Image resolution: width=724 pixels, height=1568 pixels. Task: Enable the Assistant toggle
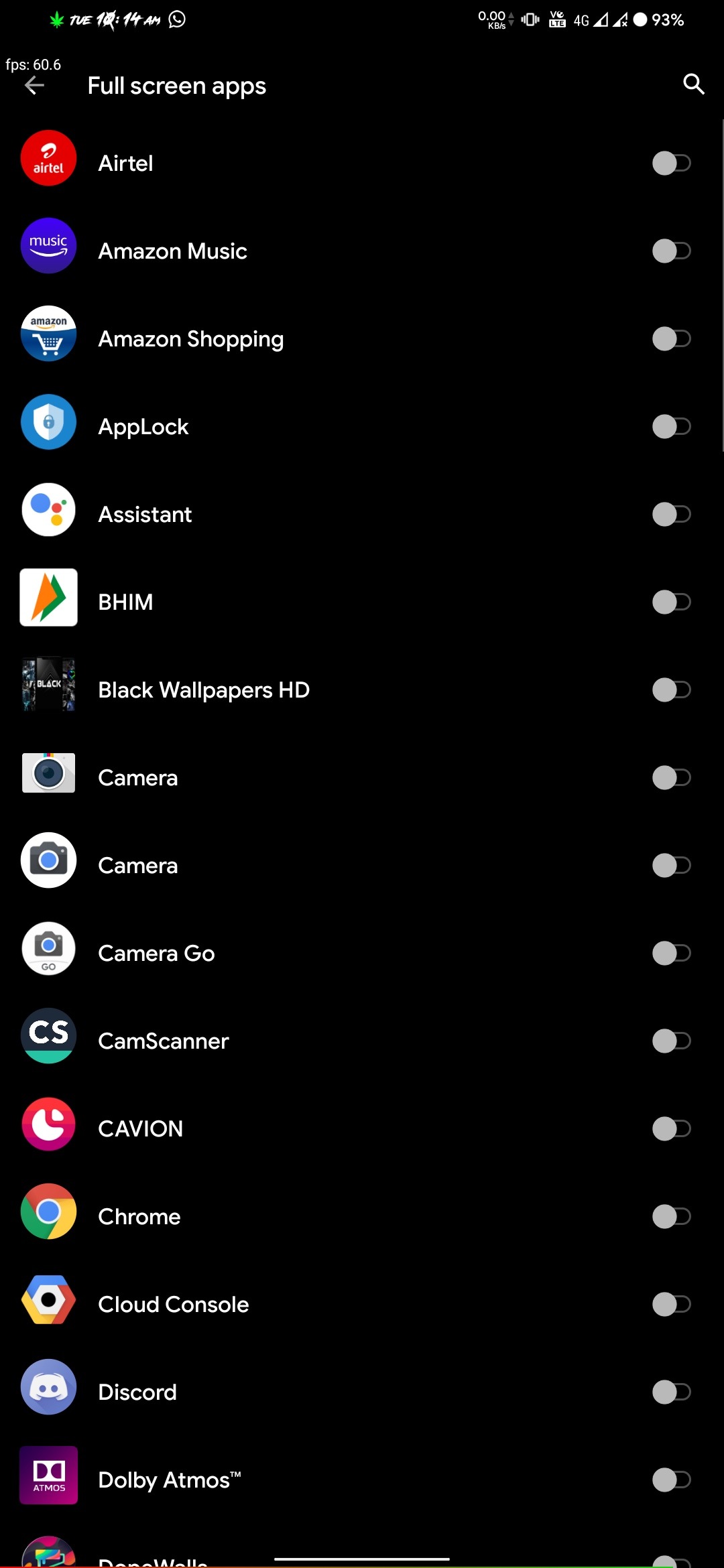coord(671,514)
